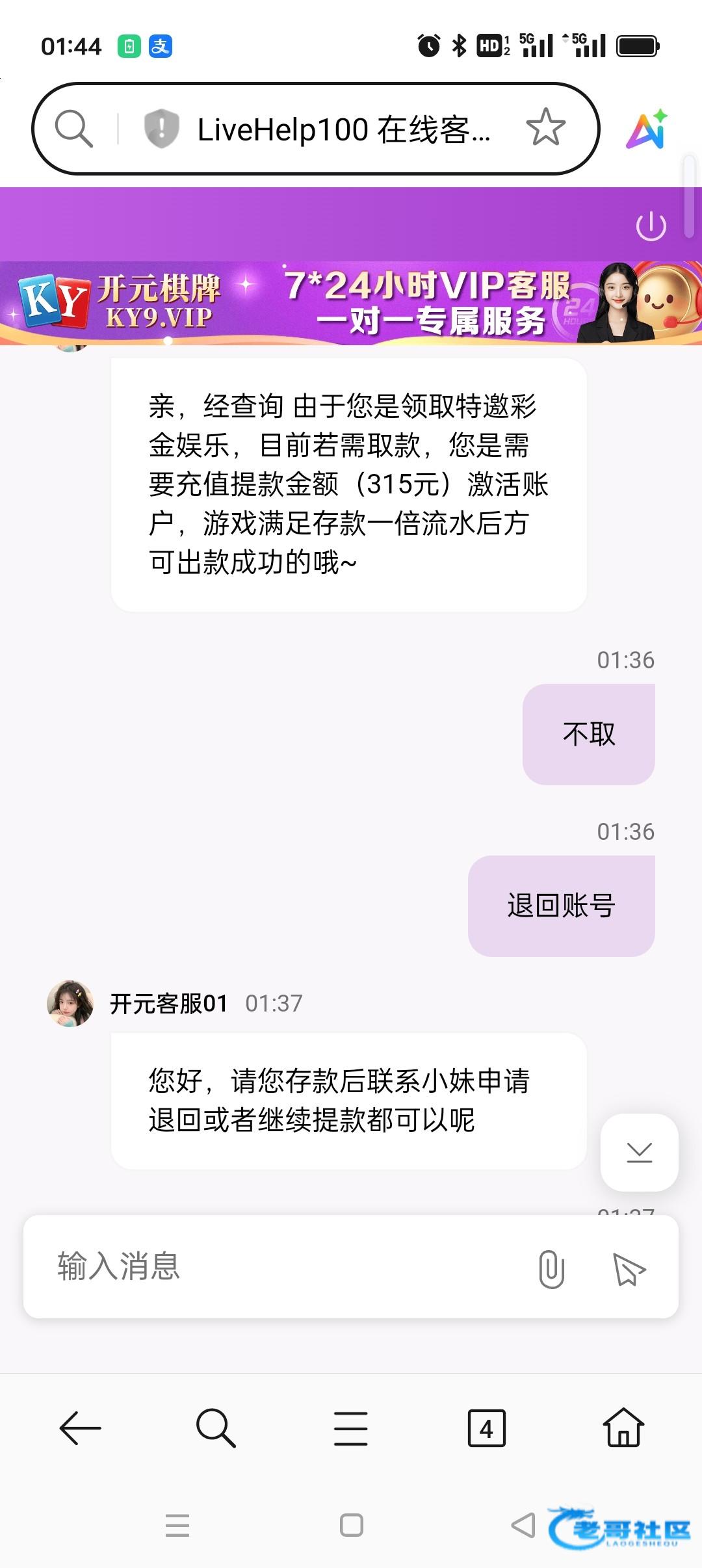This screenshot has height=1568, width=702.
Task: End the chat with the power icon
Action: click(x=651, y=227)
